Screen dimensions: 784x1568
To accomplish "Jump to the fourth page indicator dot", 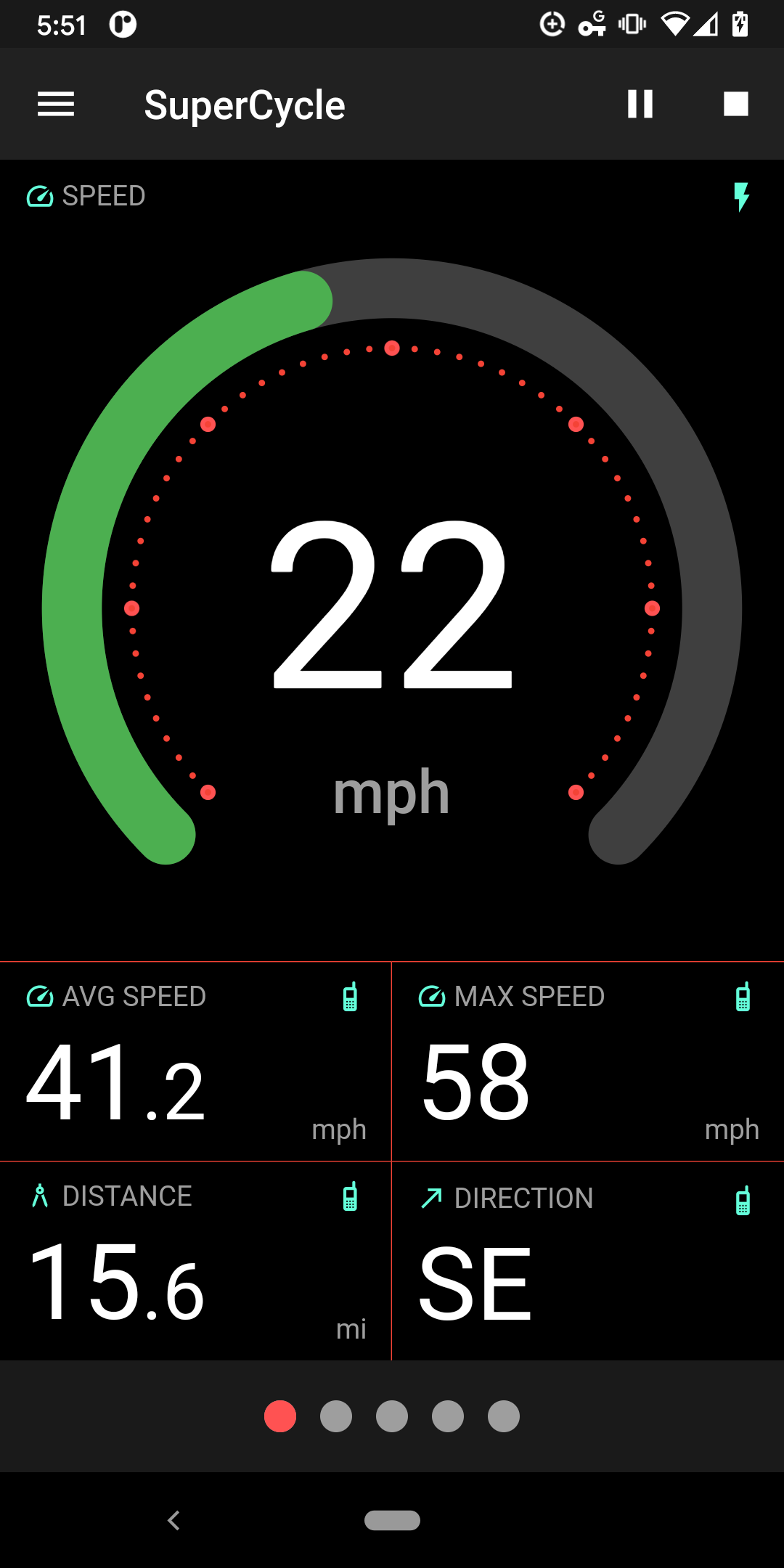I will coord(448,1416).
